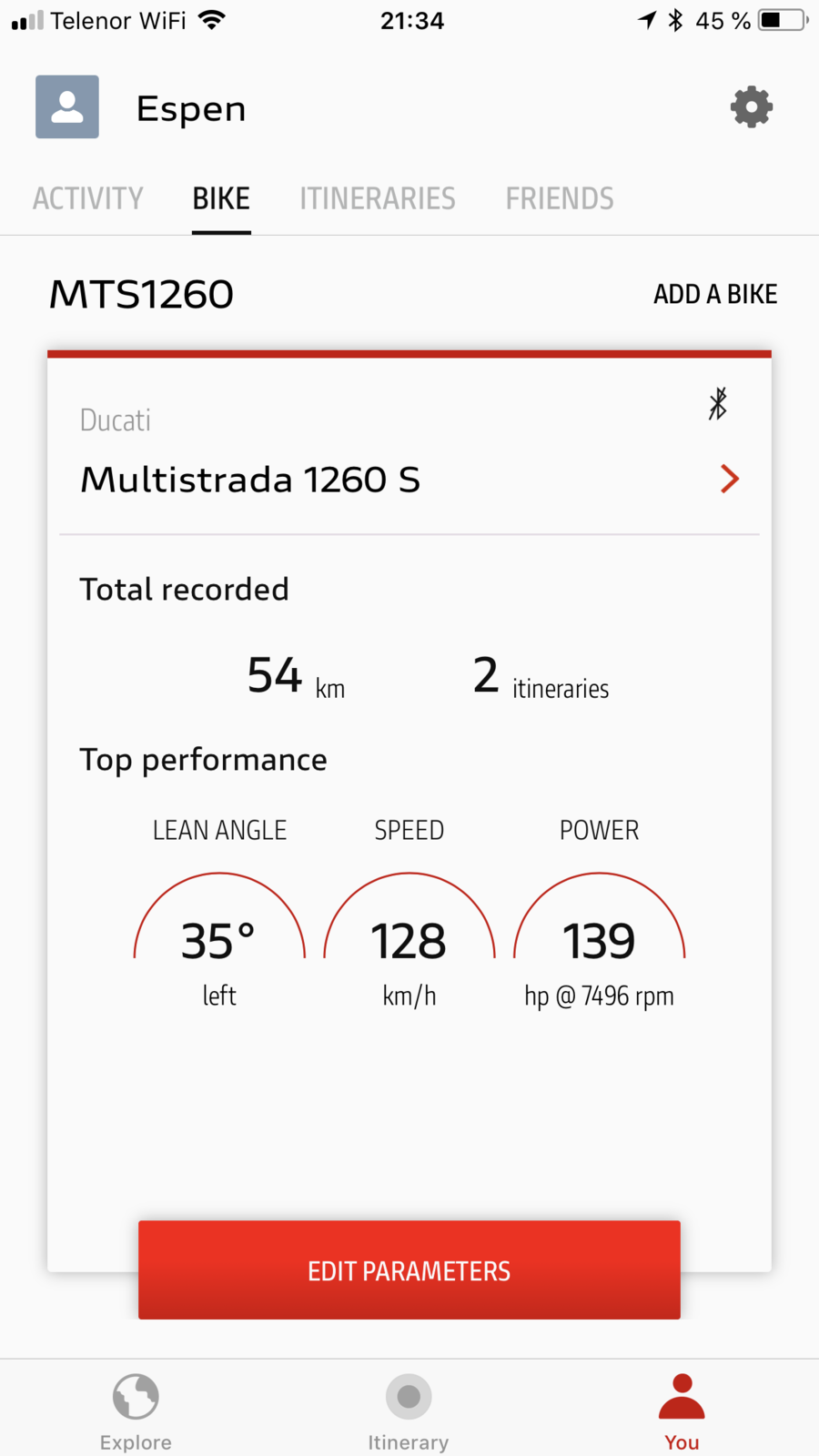Select the Bike tab
The width and height of the screenshot is (819, 1456).
[x=221, y=198]
